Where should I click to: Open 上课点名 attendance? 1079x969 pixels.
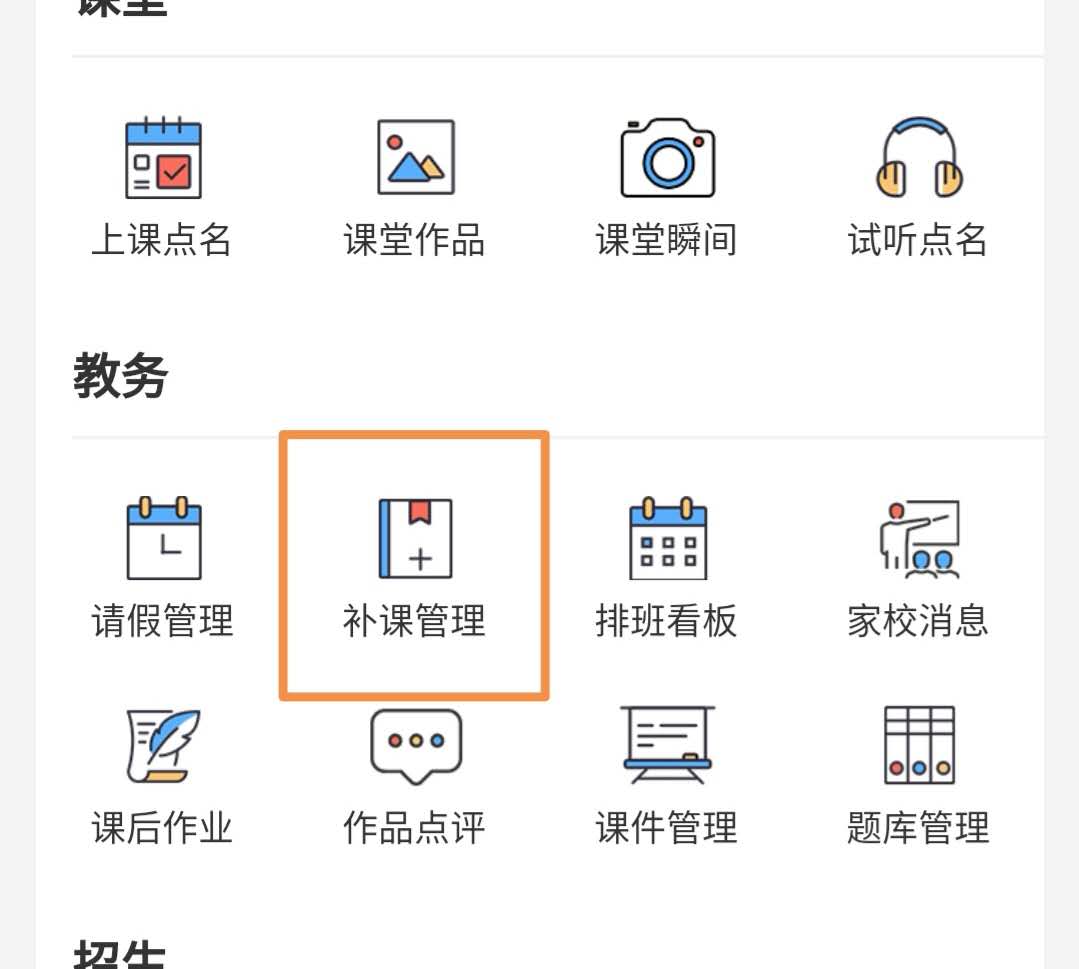click(x=162, y=185)
